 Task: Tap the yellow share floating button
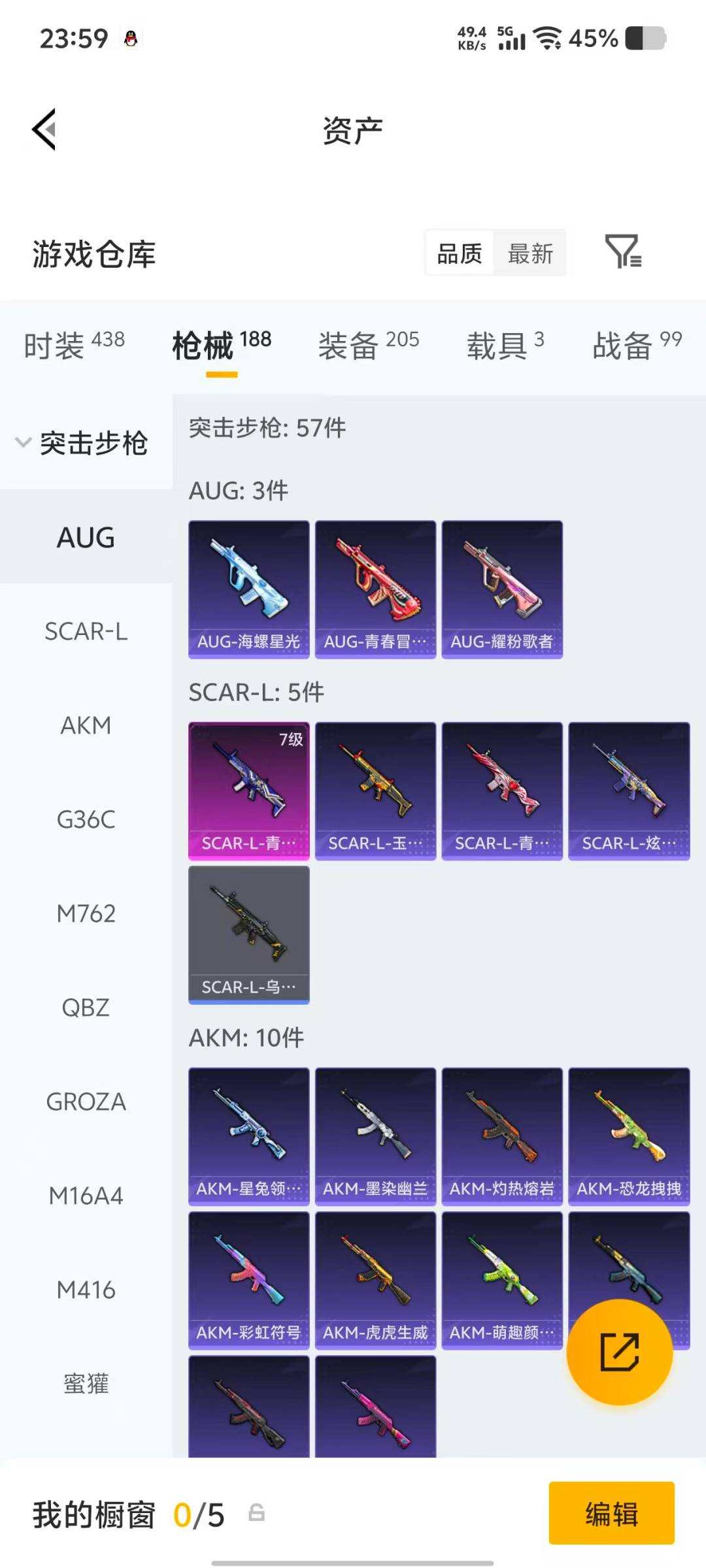(619, 1352)
